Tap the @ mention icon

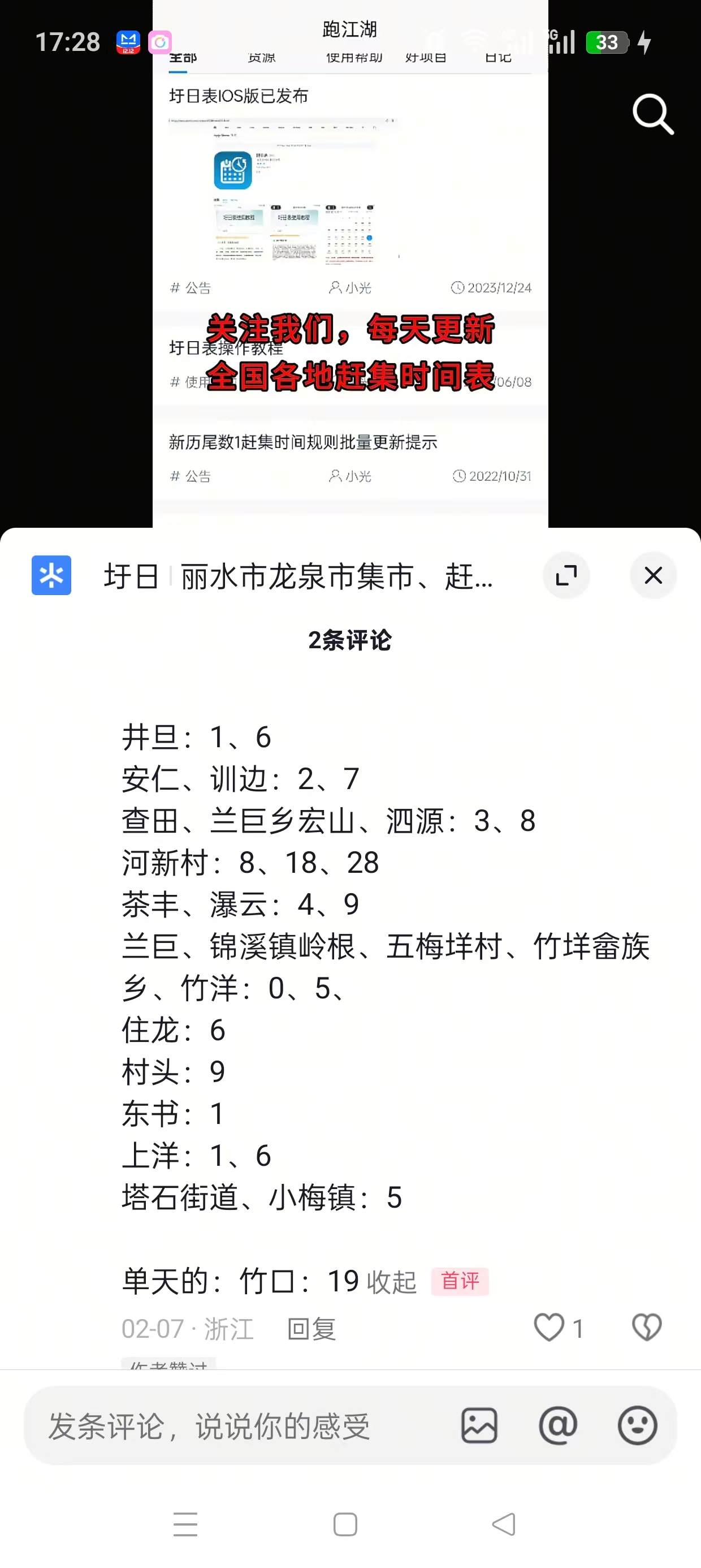(559, 1426)
